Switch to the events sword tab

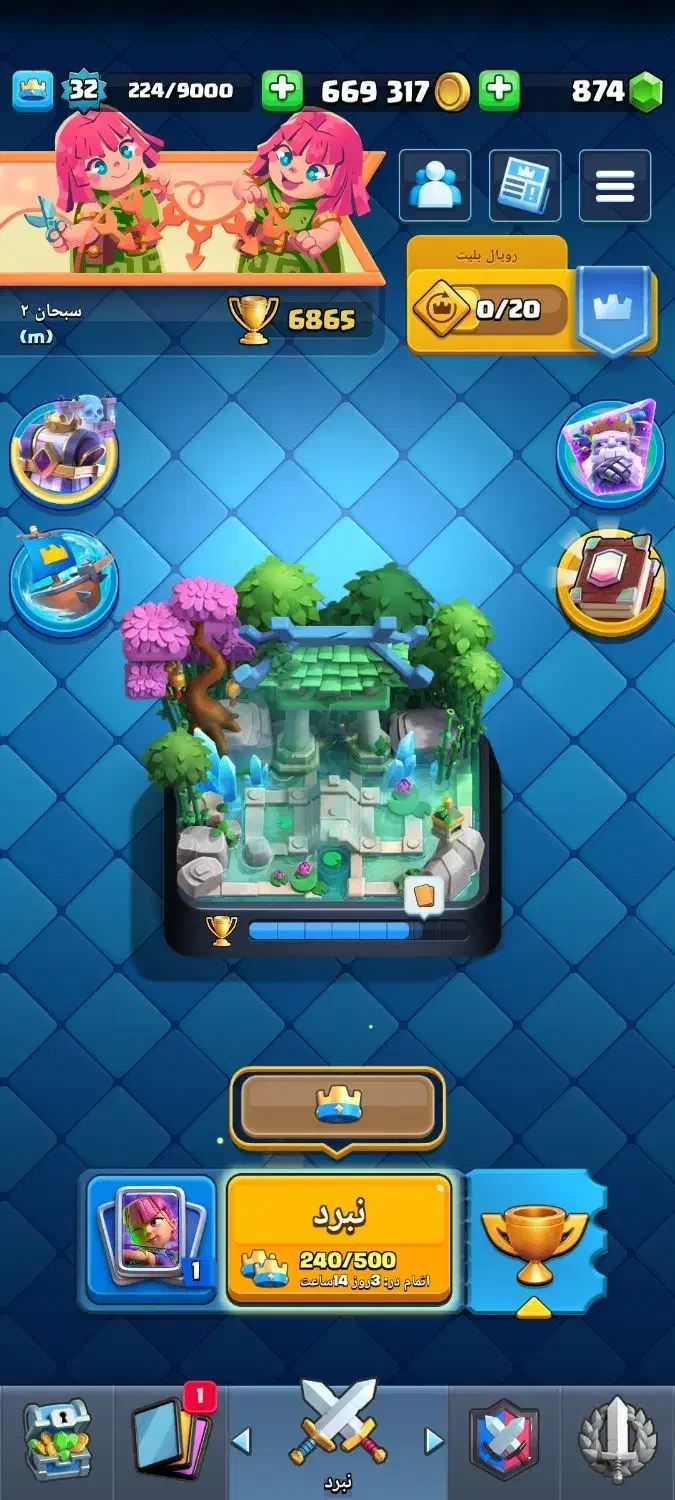pos(618,1440)
